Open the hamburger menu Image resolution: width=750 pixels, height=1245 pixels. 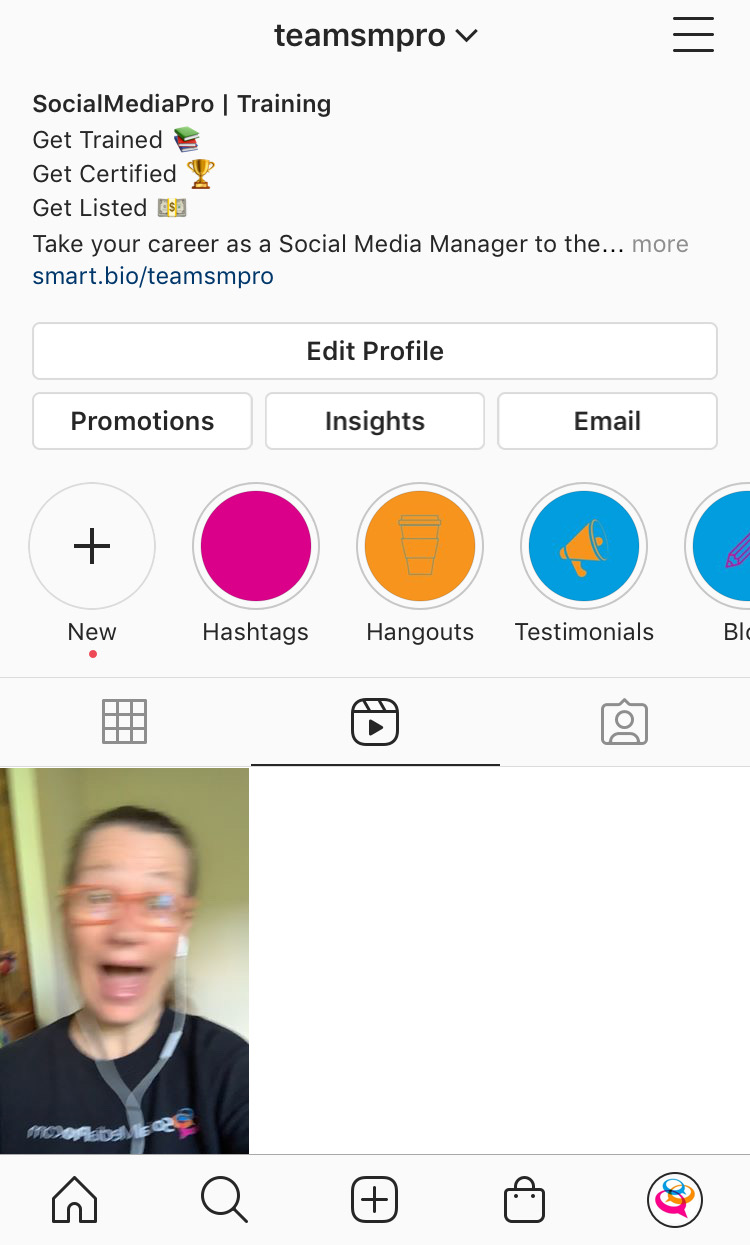(693, 36)
